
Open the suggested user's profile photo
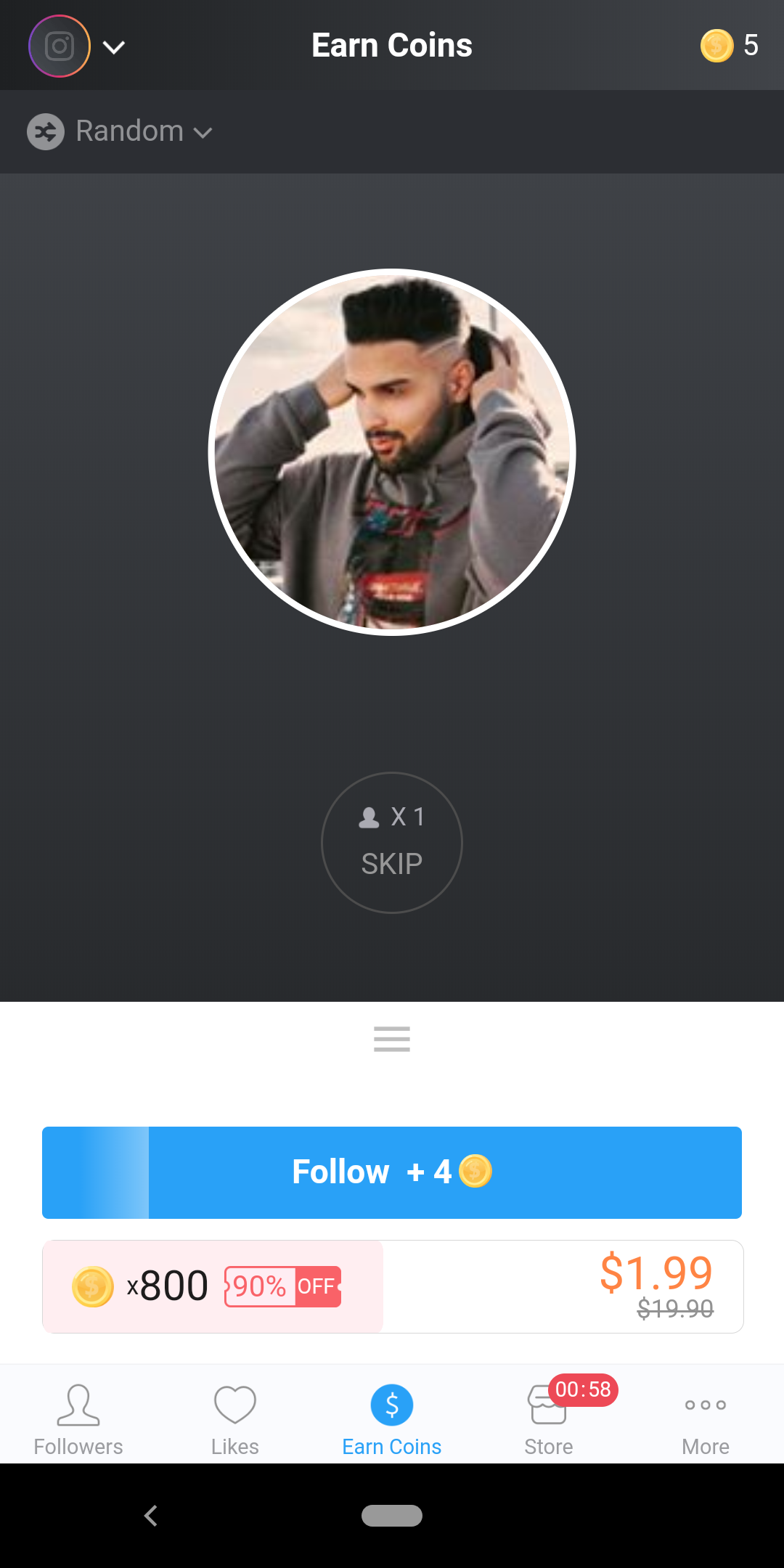[x=392, y=452]
